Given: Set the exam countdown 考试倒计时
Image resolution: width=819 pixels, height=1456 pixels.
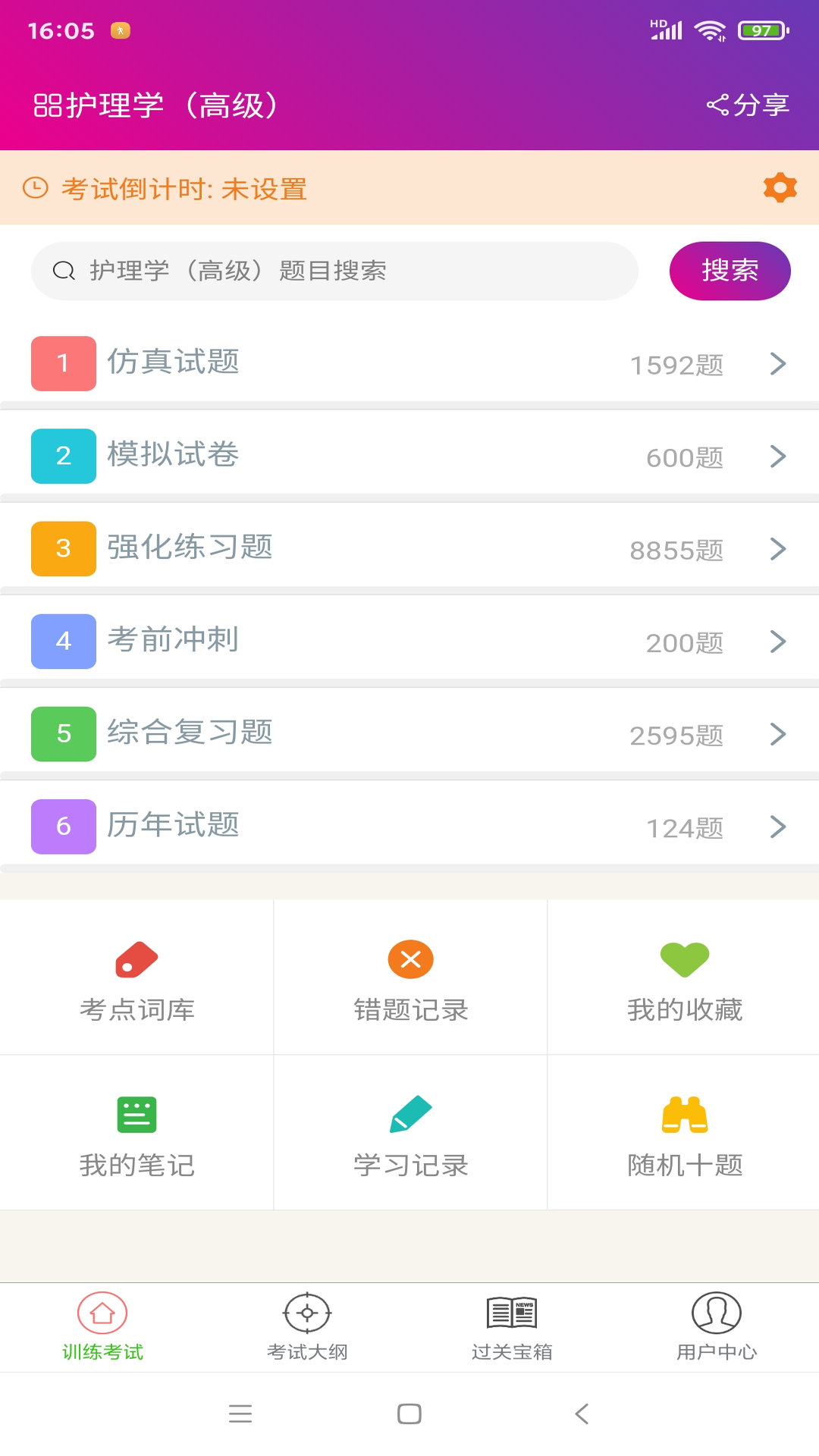Looking at the screenshot, I should pos(184,189).
